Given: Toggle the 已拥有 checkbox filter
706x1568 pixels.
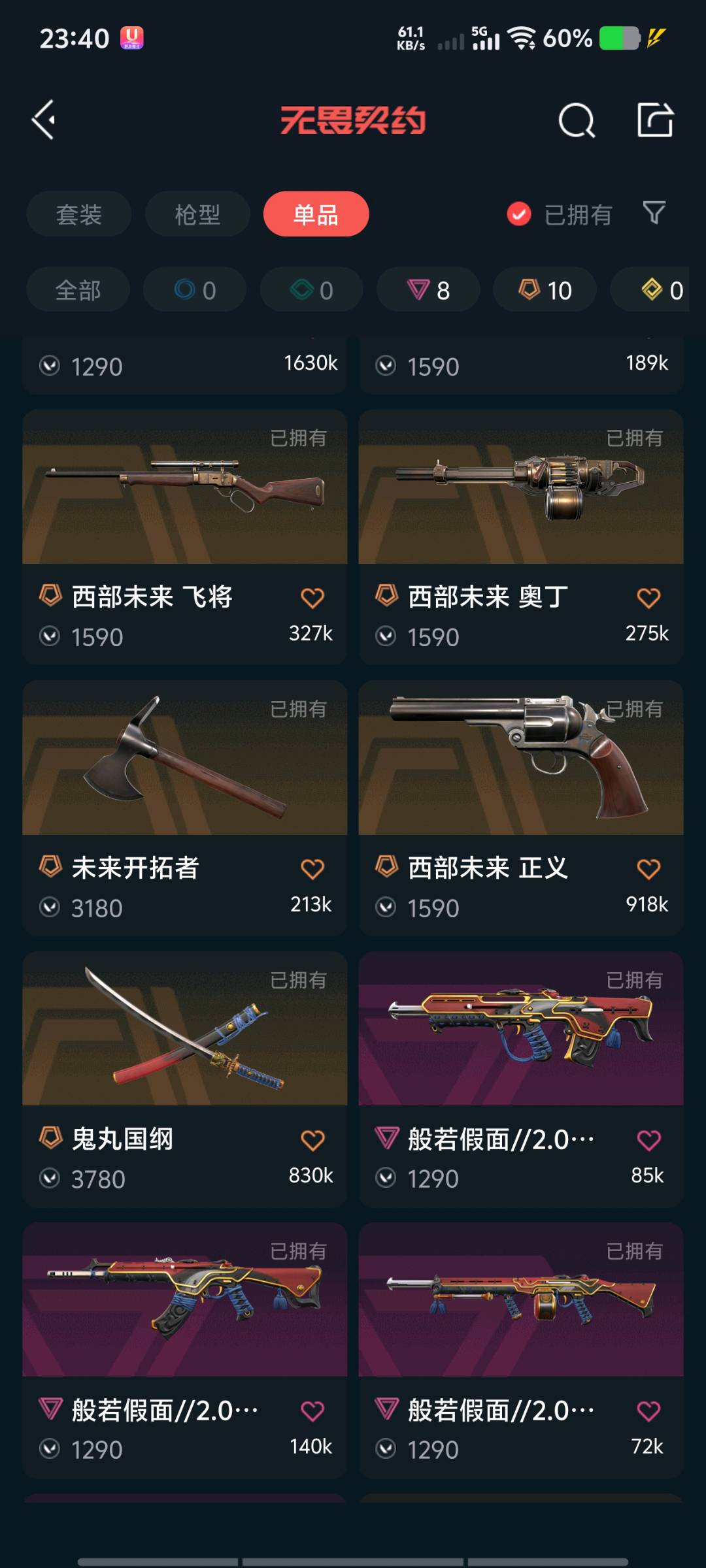Looking at the screenshot, I should (x=519, y=214).
